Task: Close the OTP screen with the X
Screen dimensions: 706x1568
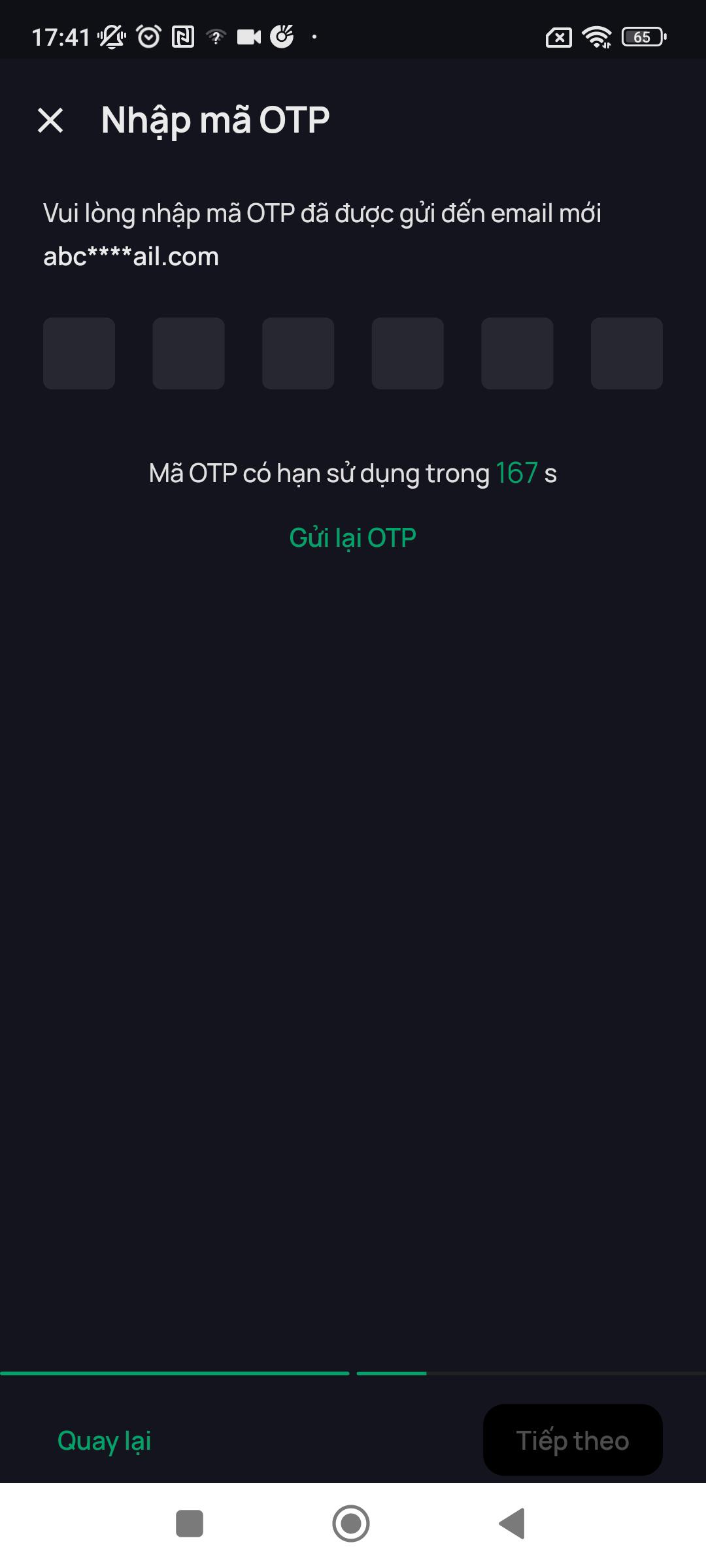Action: tap(51, 120)
